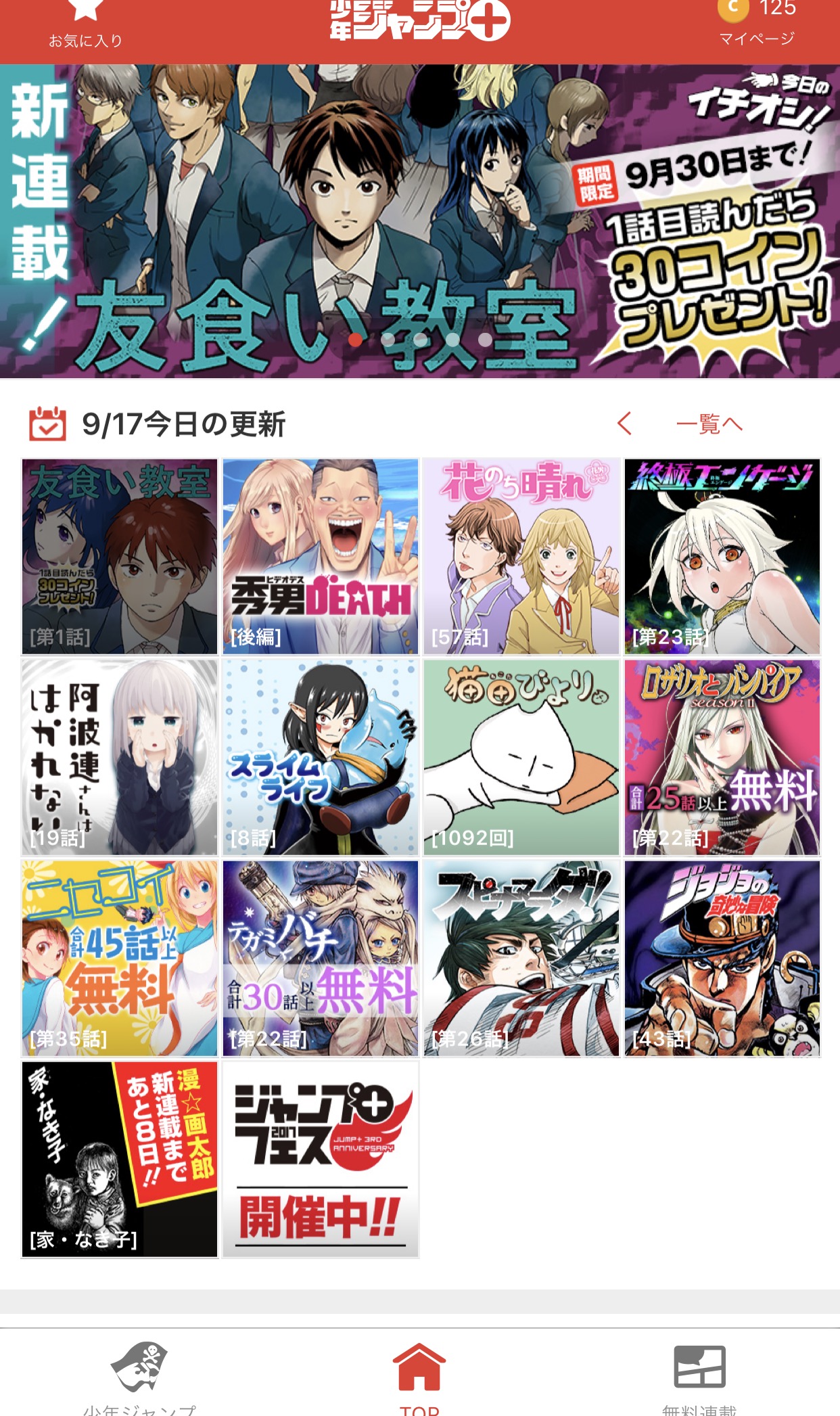
Task: Read テガミバチ 第22話
Action: [321, 959]
